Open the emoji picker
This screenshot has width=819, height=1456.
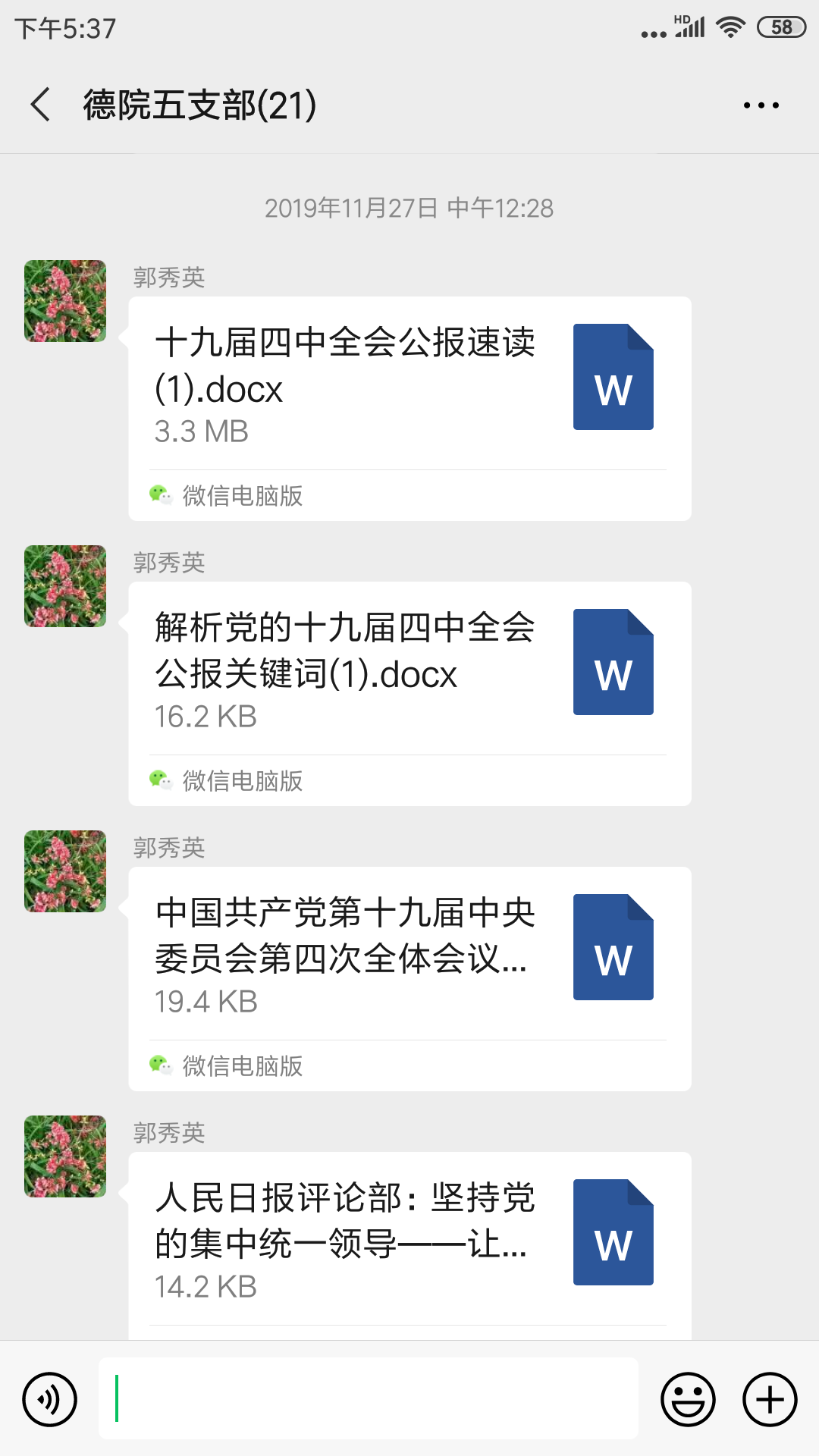689,1399
